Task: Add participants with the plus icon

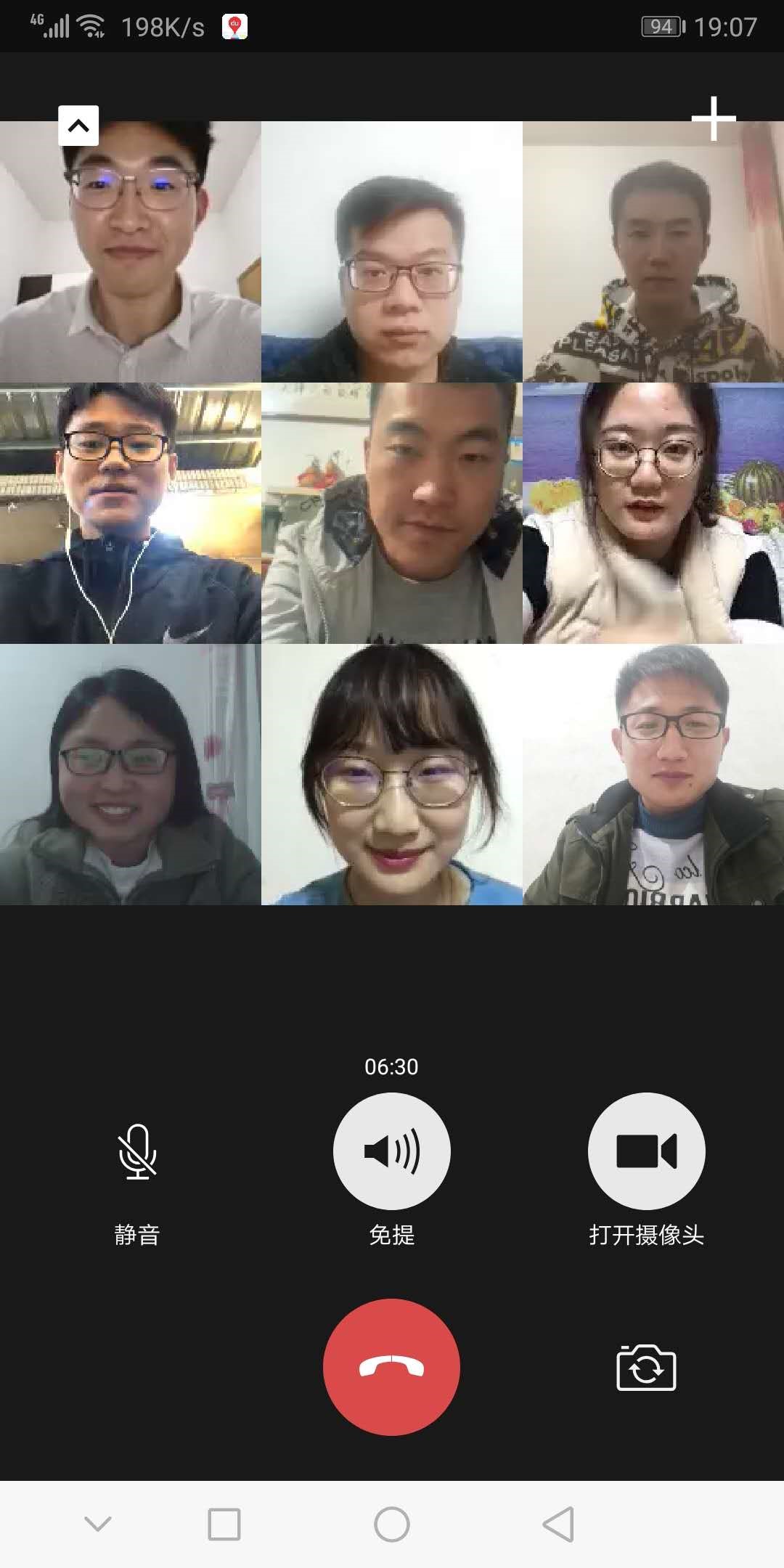Action: pyautogui.click(x=714, y=118)
